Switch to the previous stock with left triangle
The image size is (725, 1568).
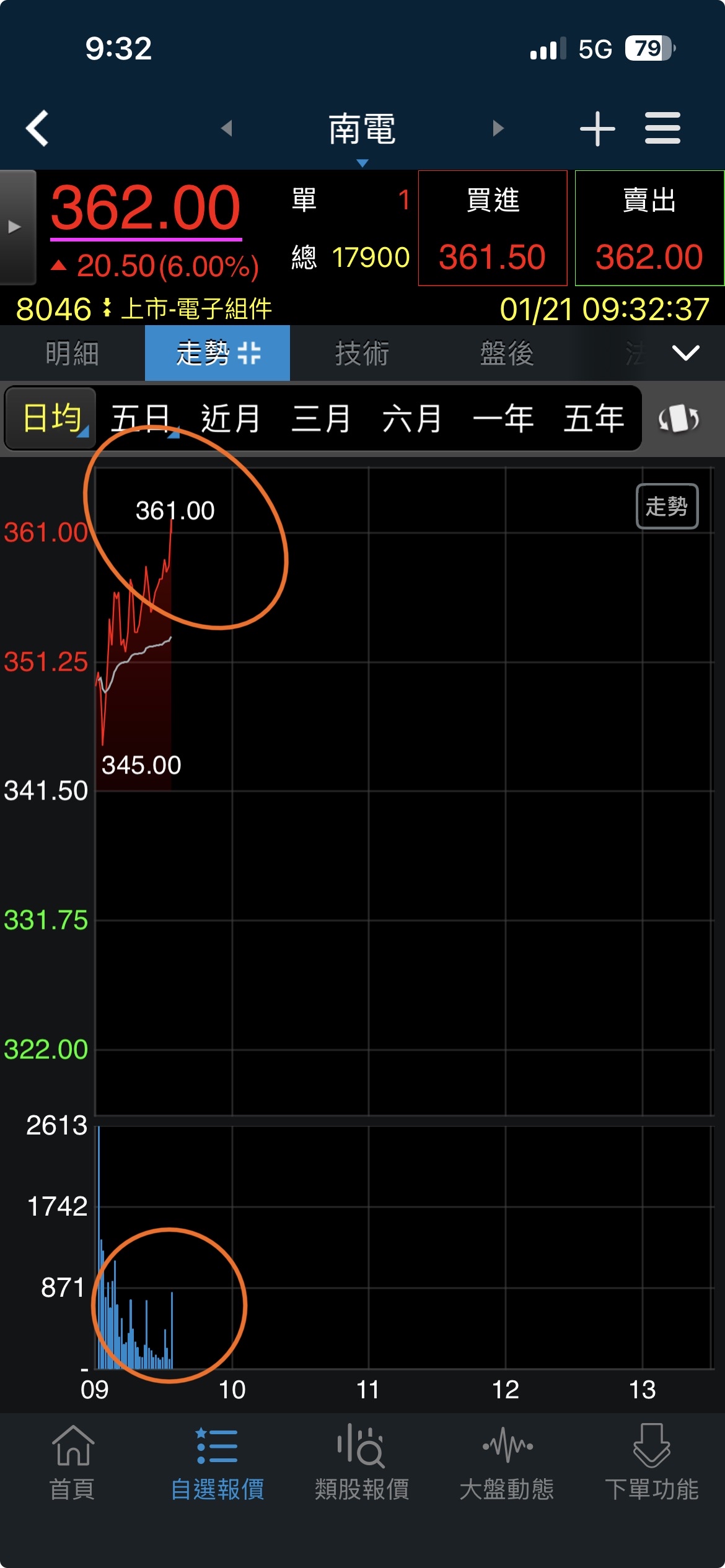tap(227, 128)
